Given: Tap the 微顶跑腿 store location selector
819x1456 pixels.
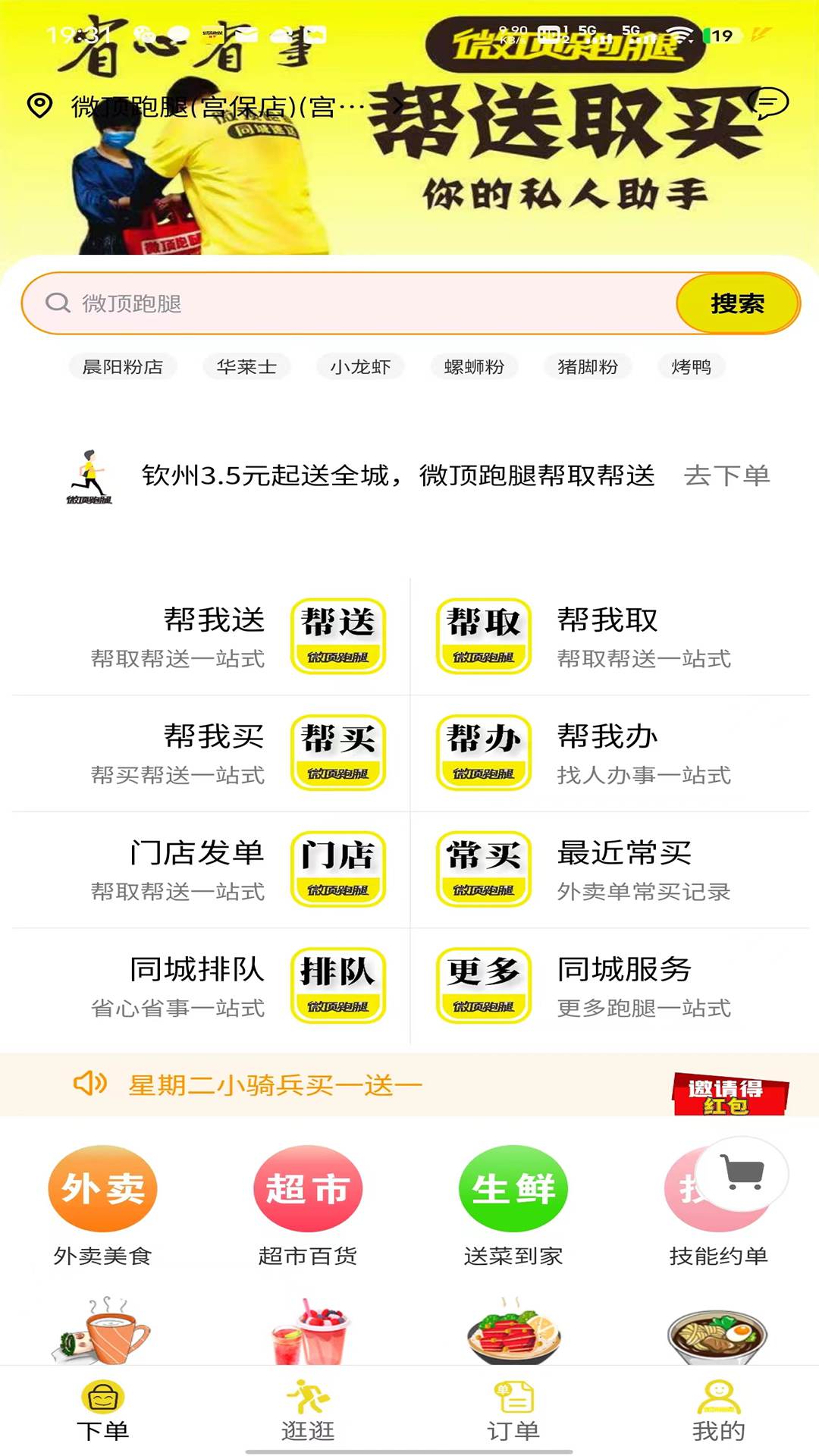Looking at the screenshot, I should pos(215,106).
